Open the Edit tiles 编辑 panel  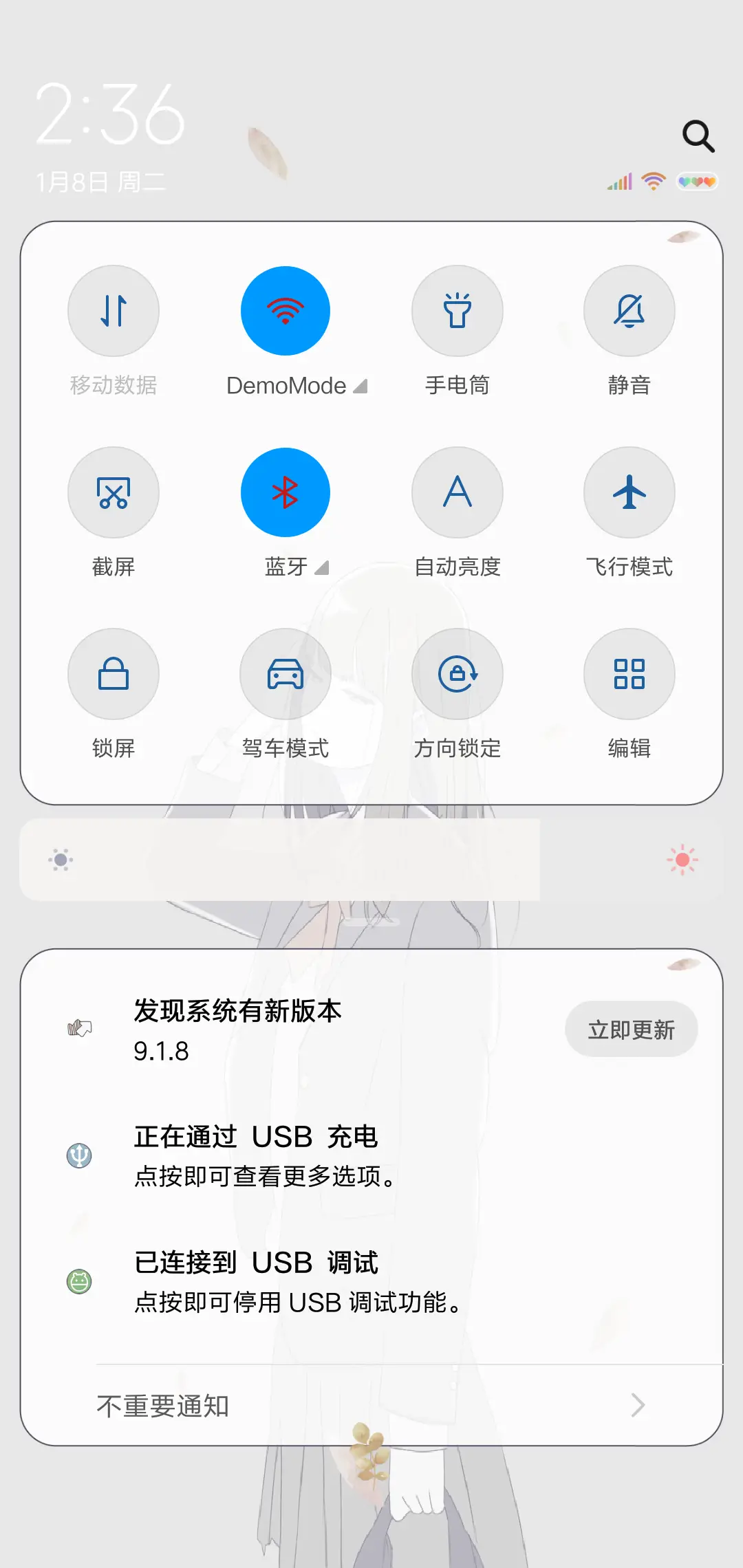(629, 674)
